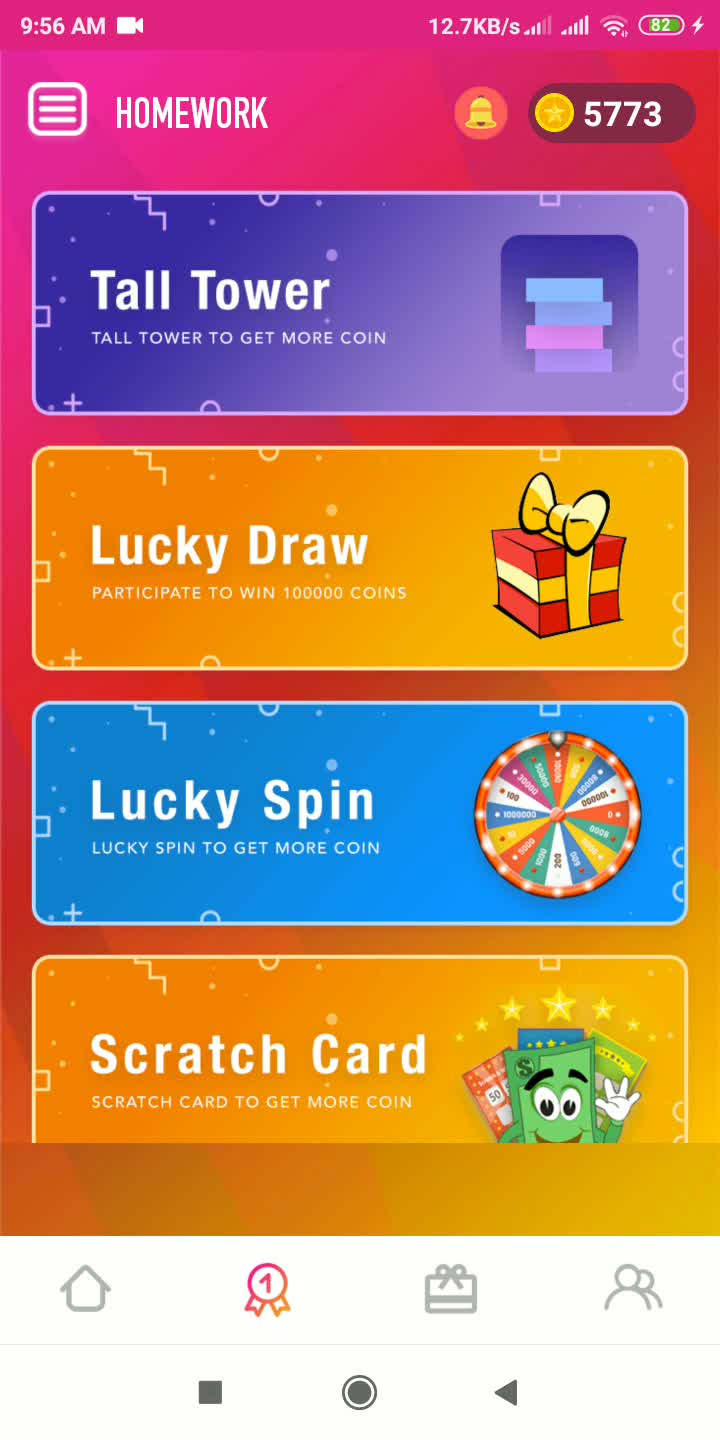Go to the friends tab
Screen dimensions: 720x1440
coord(633,1289)
